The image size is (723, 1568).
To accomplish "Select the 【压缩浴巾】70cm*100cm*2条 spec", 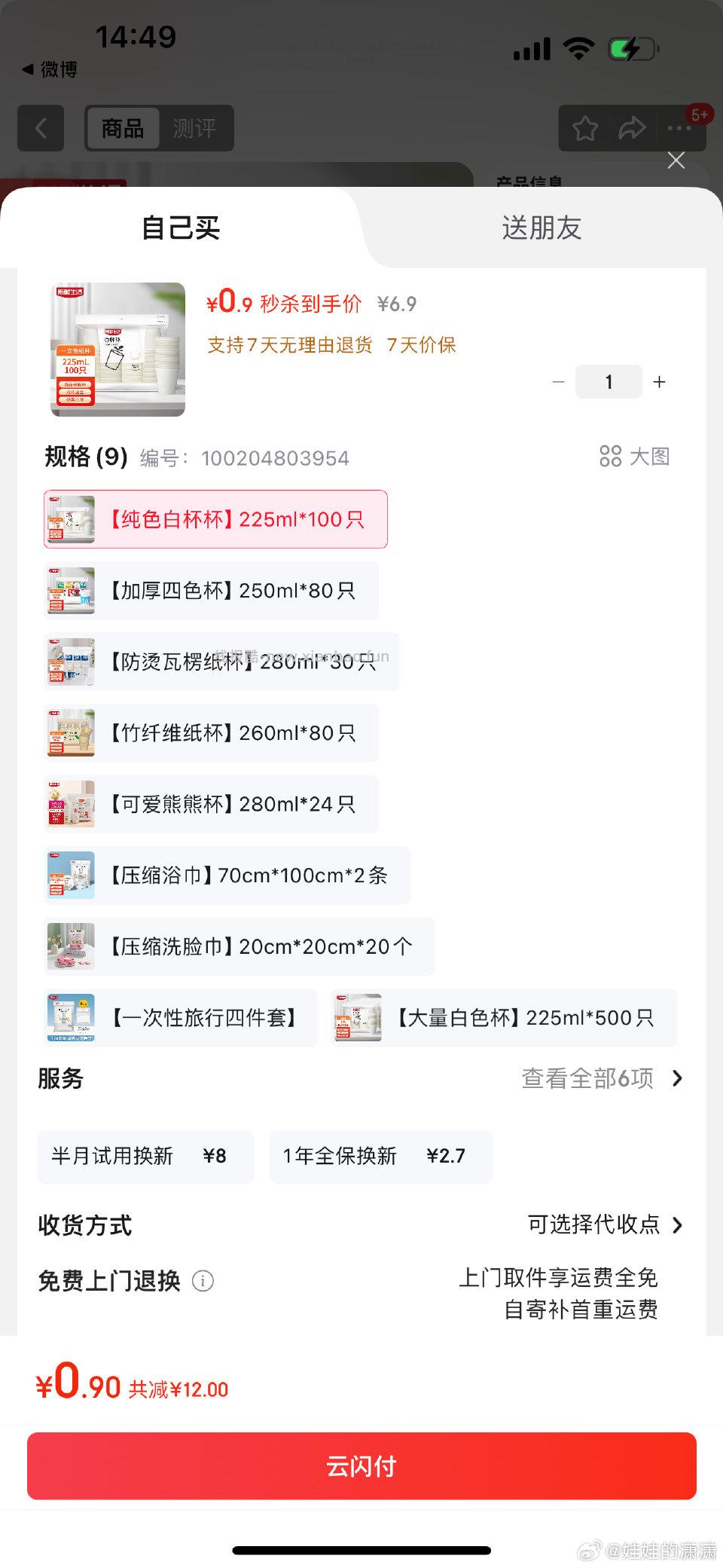I will [226, 875].
